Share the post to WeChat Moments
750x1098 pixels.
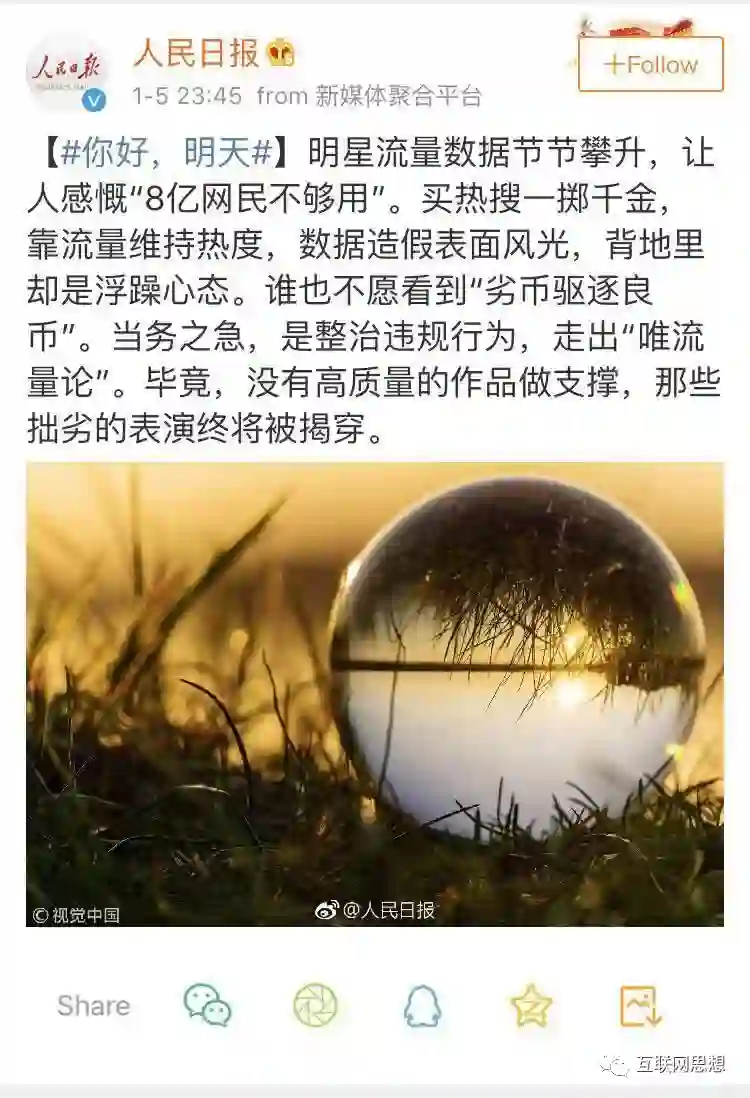pyautogui.click(x=315, y=1005)
